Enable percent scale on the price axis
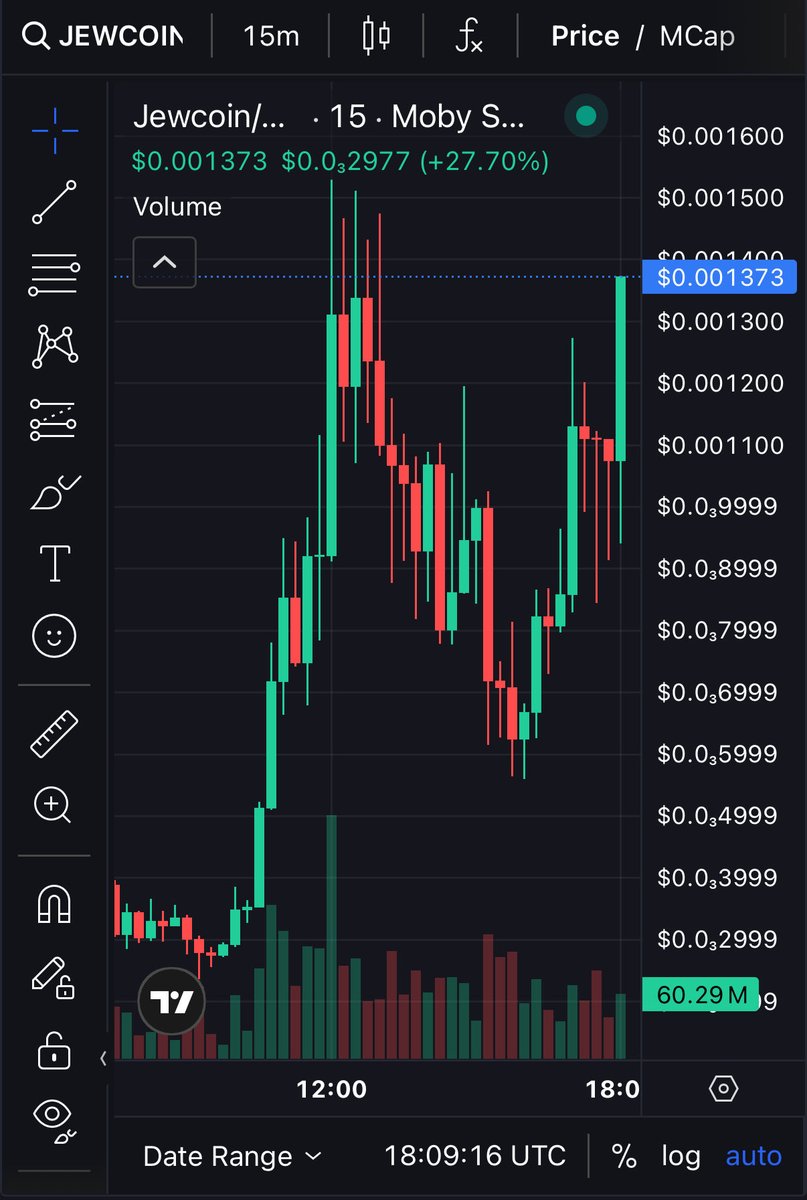 click(x=624, y=1157)
